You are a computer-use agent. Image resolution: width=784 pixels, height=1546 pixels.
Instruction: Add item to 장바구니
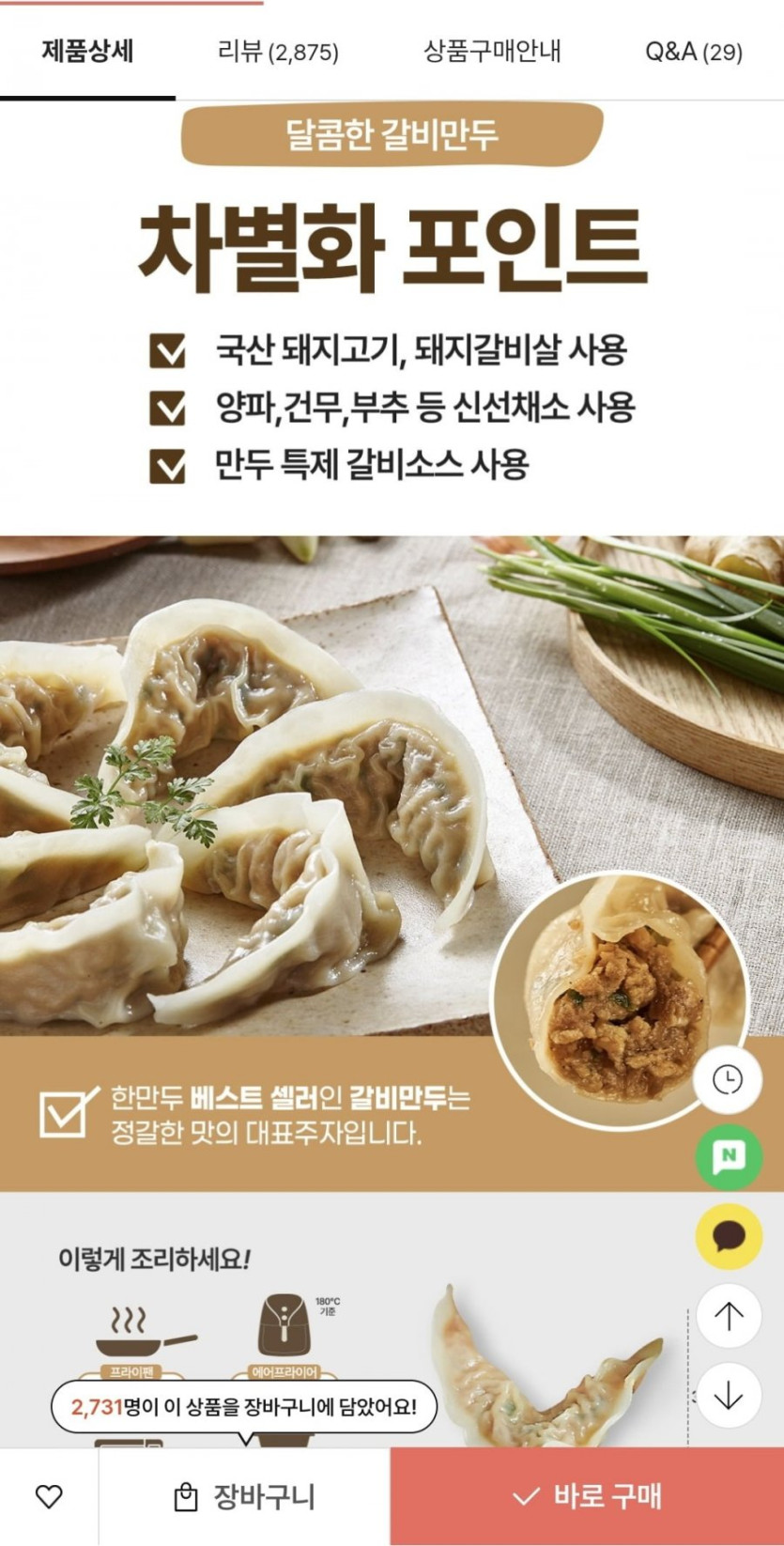pyautogui.click(x=245, y=1496)
